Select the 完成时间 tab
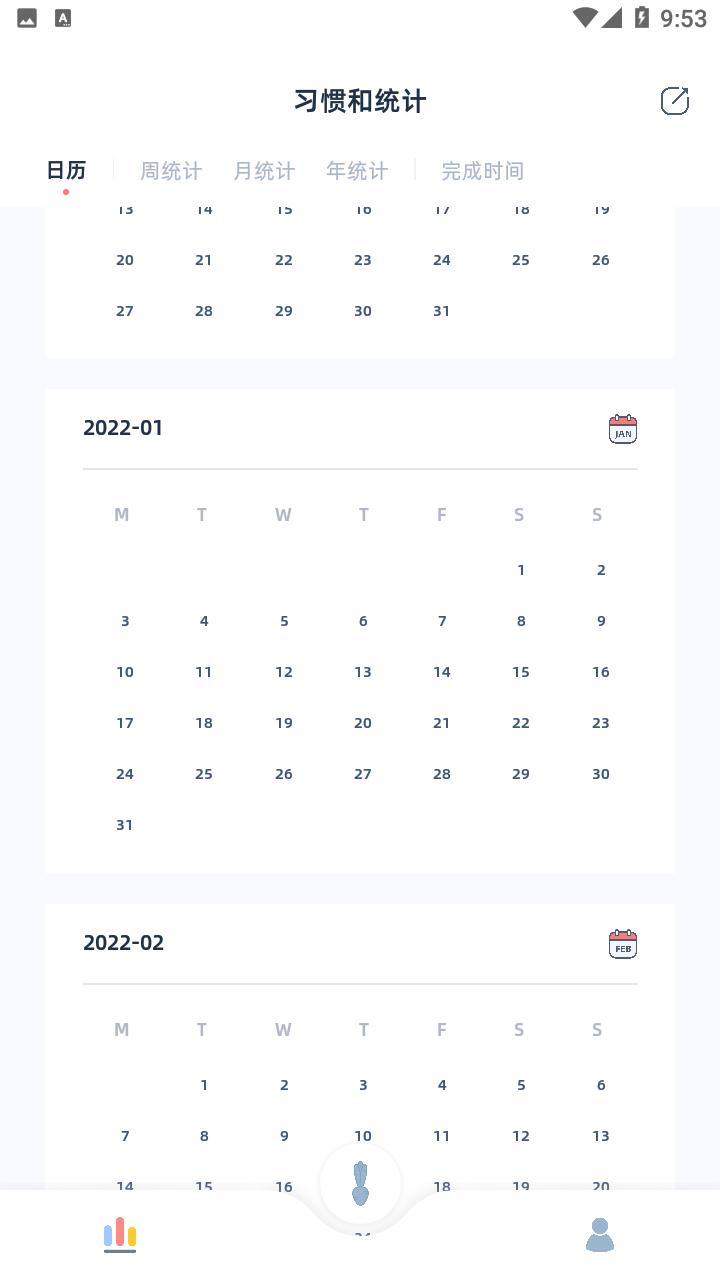Image resolution: width=720 pixels, height=1280 pixels. tap(483, 171)
